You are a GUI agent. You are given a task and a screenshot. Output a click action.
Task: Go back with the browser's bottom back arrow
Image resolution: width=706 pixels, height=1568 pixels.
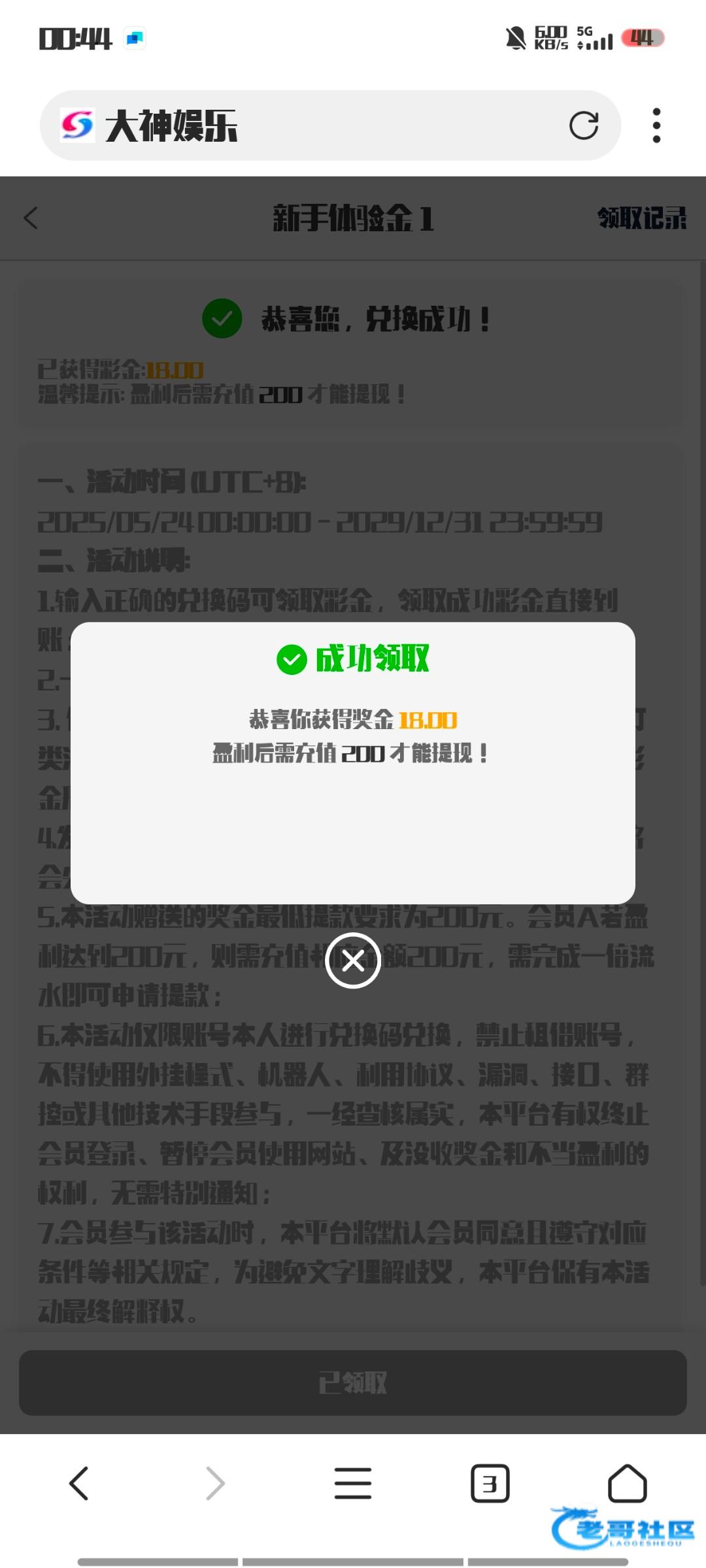79,1483
